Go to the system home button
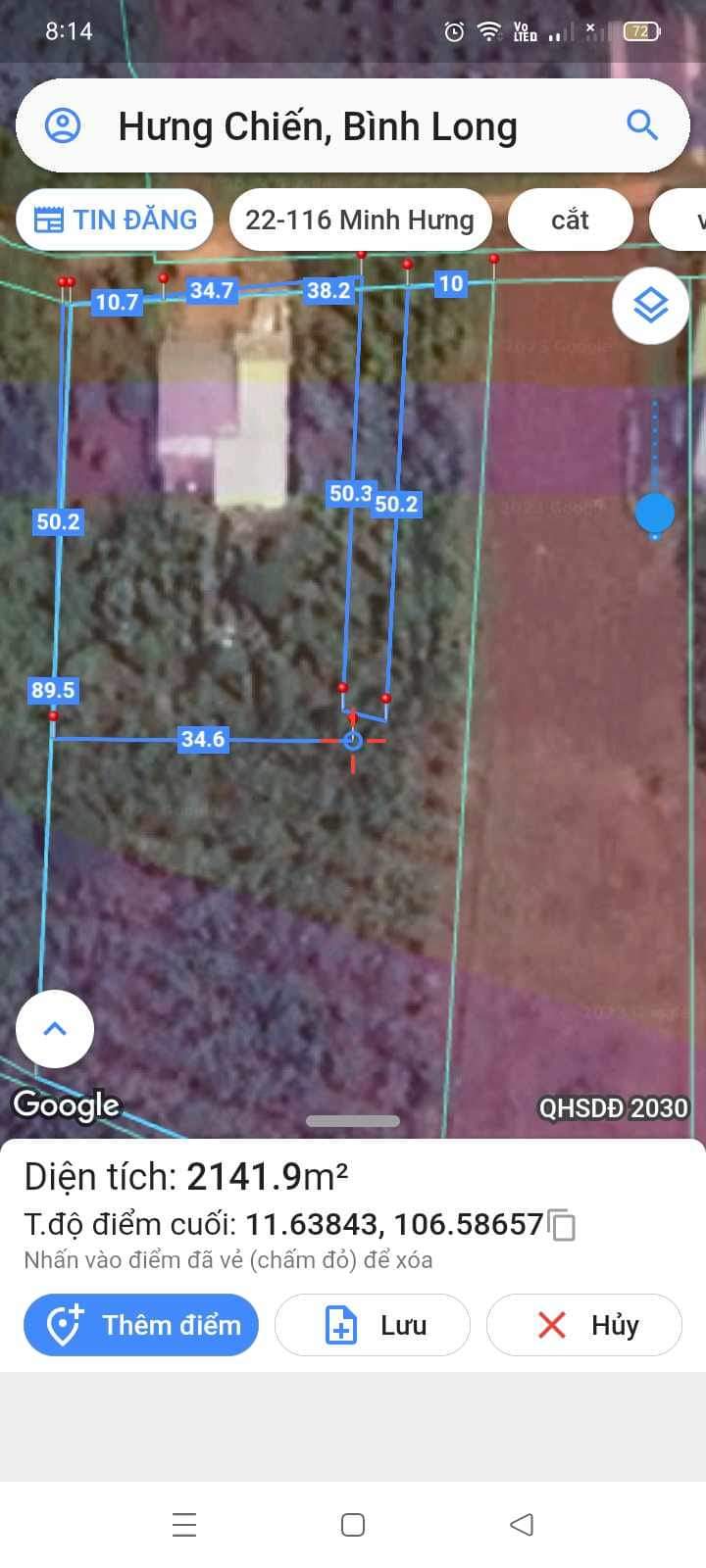The width and height of the screenshot is (706, 1568). [353, 1525]
